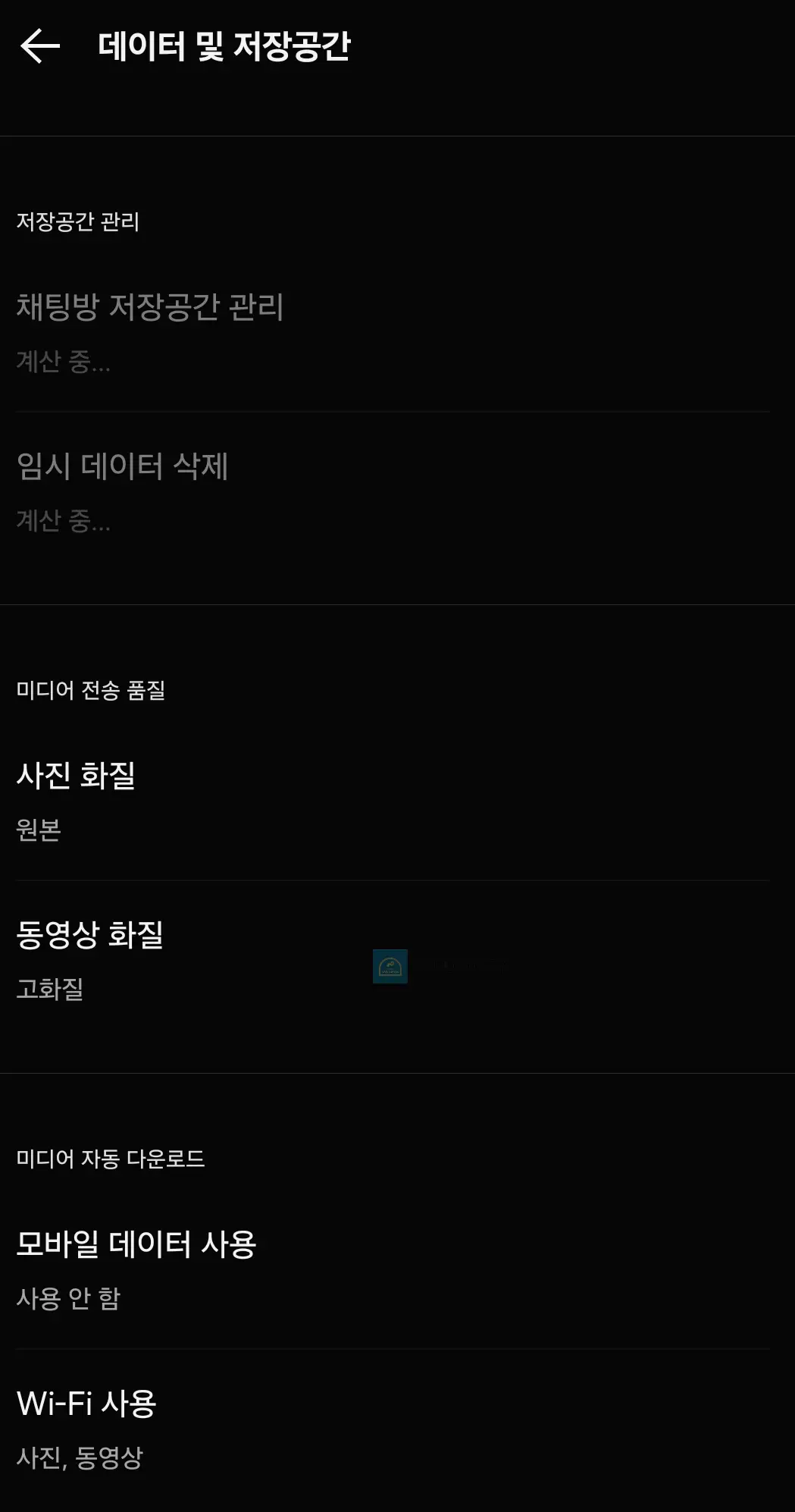Tap the back arrow to exit settings
795x1512 pixels.
[39, 45]
